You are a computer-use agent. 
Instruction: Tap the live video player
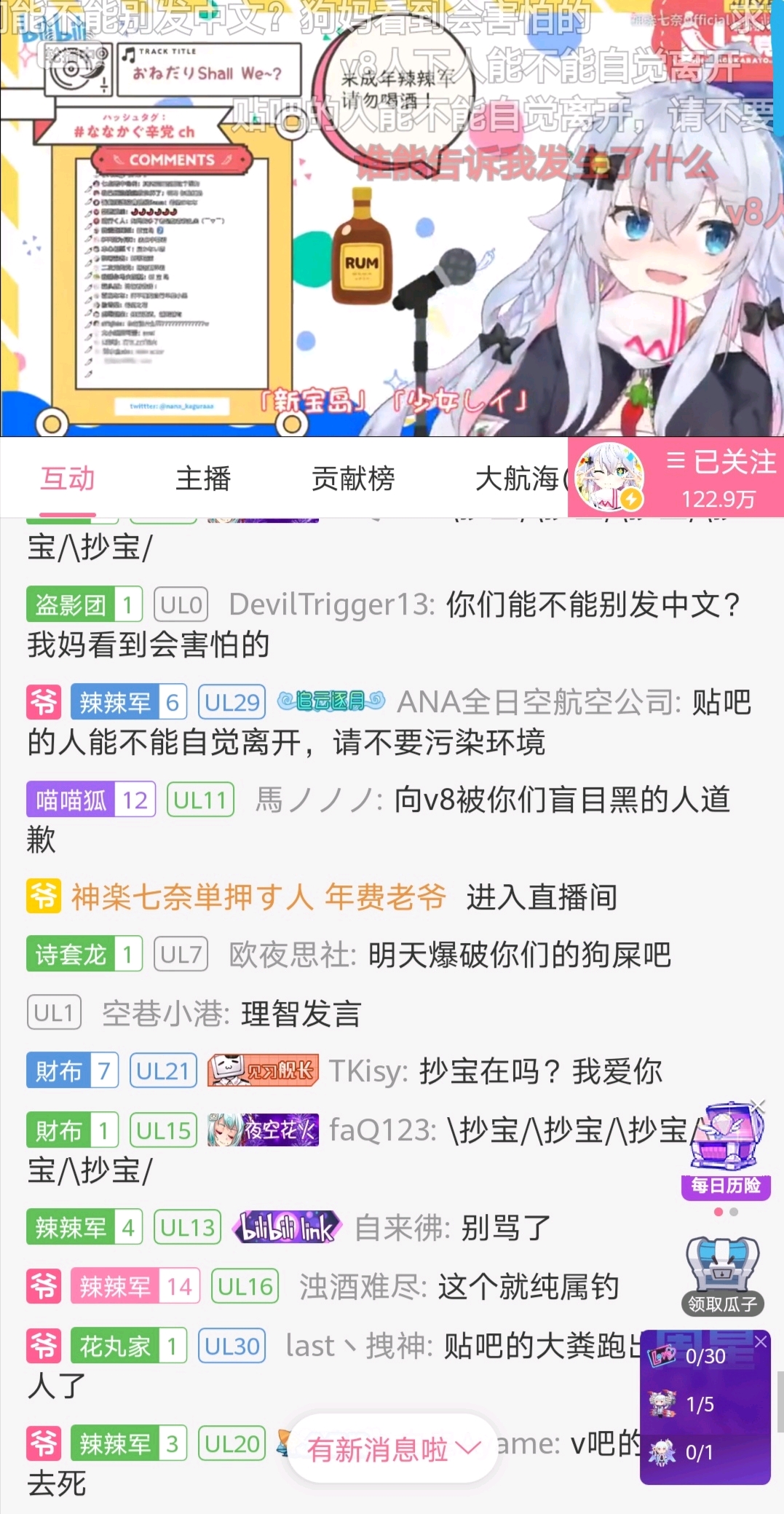click(392, 218)
